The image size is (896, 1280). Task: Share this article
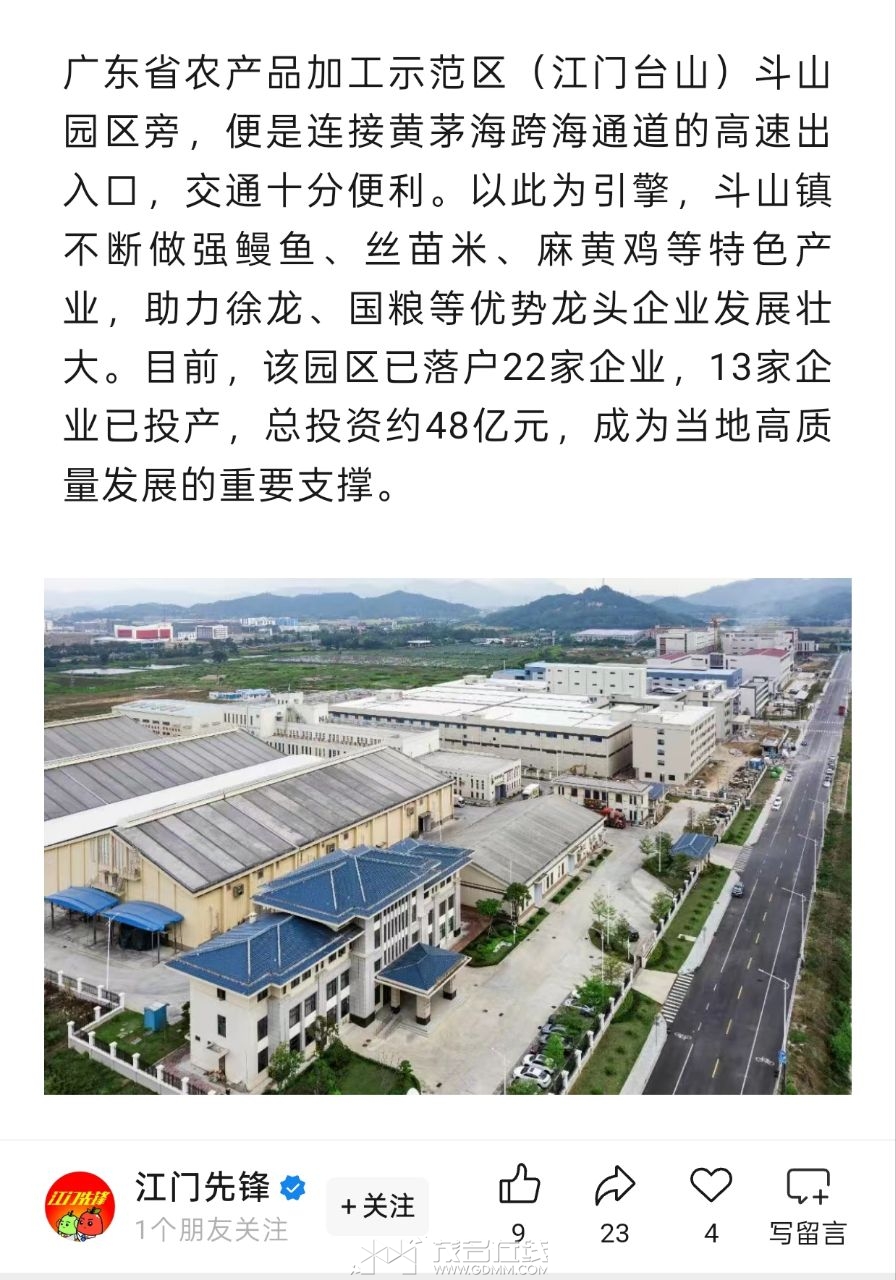point(614,1187)
